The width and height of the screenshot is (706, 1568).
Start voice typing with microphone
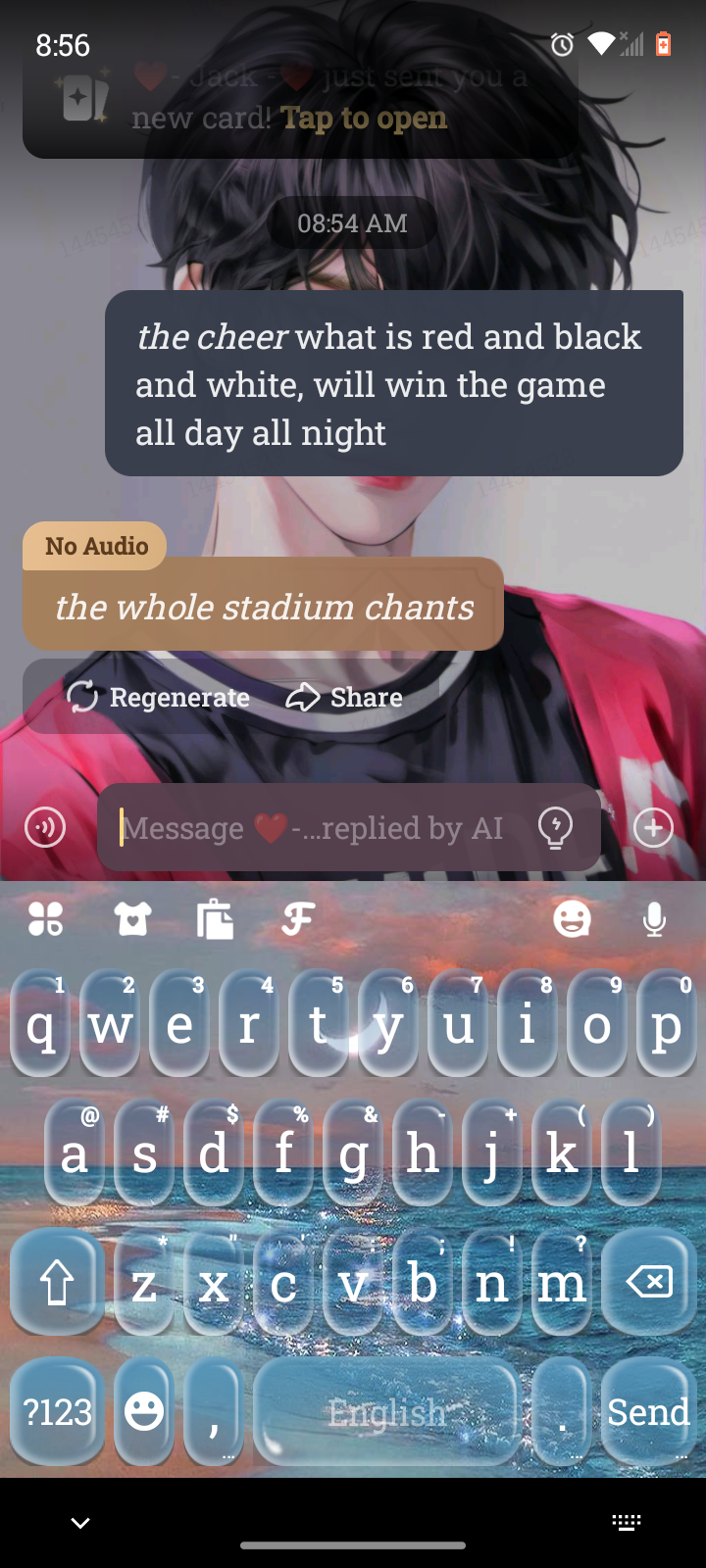[654, 919]
